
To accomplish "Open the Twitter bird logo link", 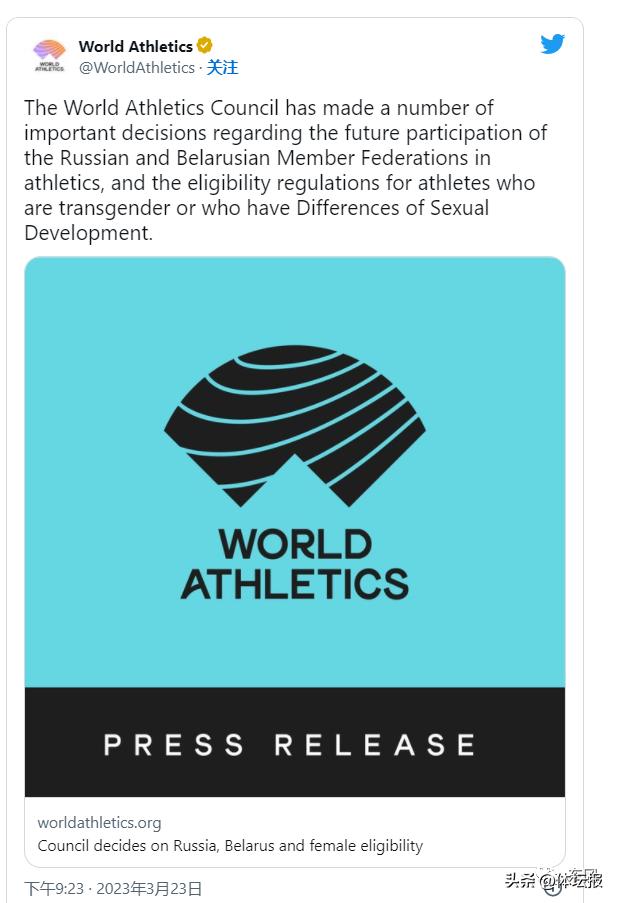I will [x=552, y=44].
